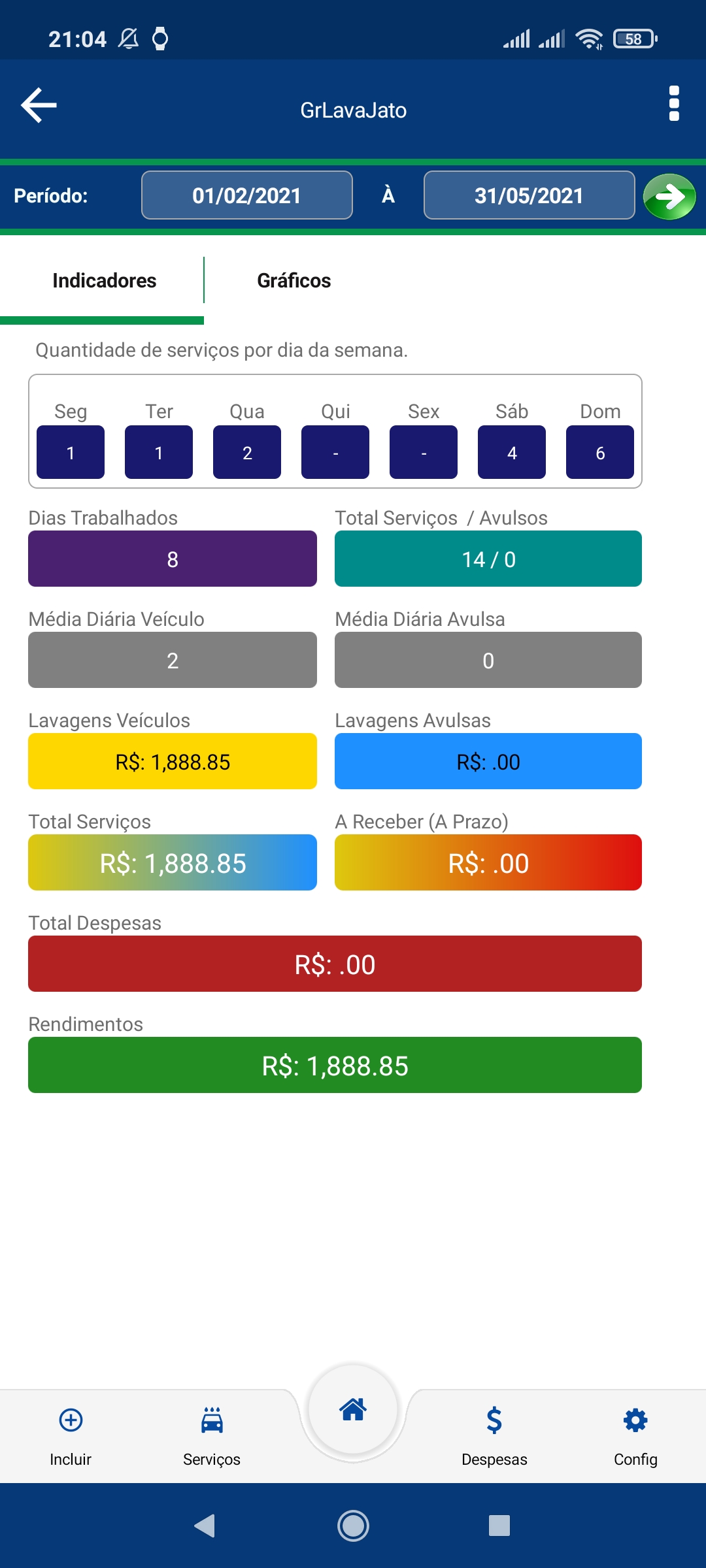
Task: Open the three-dot overflow menu
Action: [674, 104]
